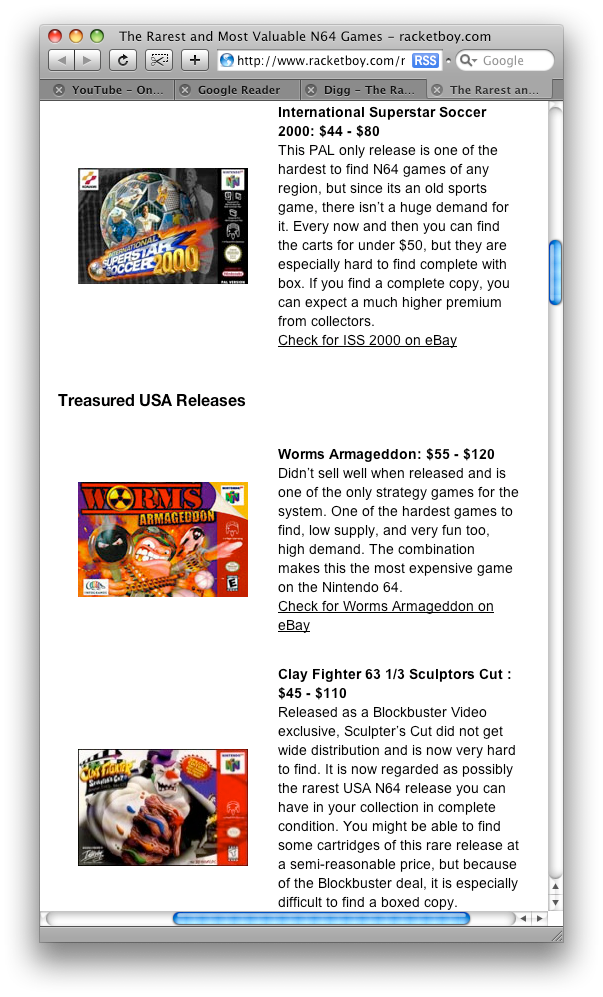This screenshot has height=997, width=603.
Task: Add a bookmark with the plus button
Action: (195, 61)
